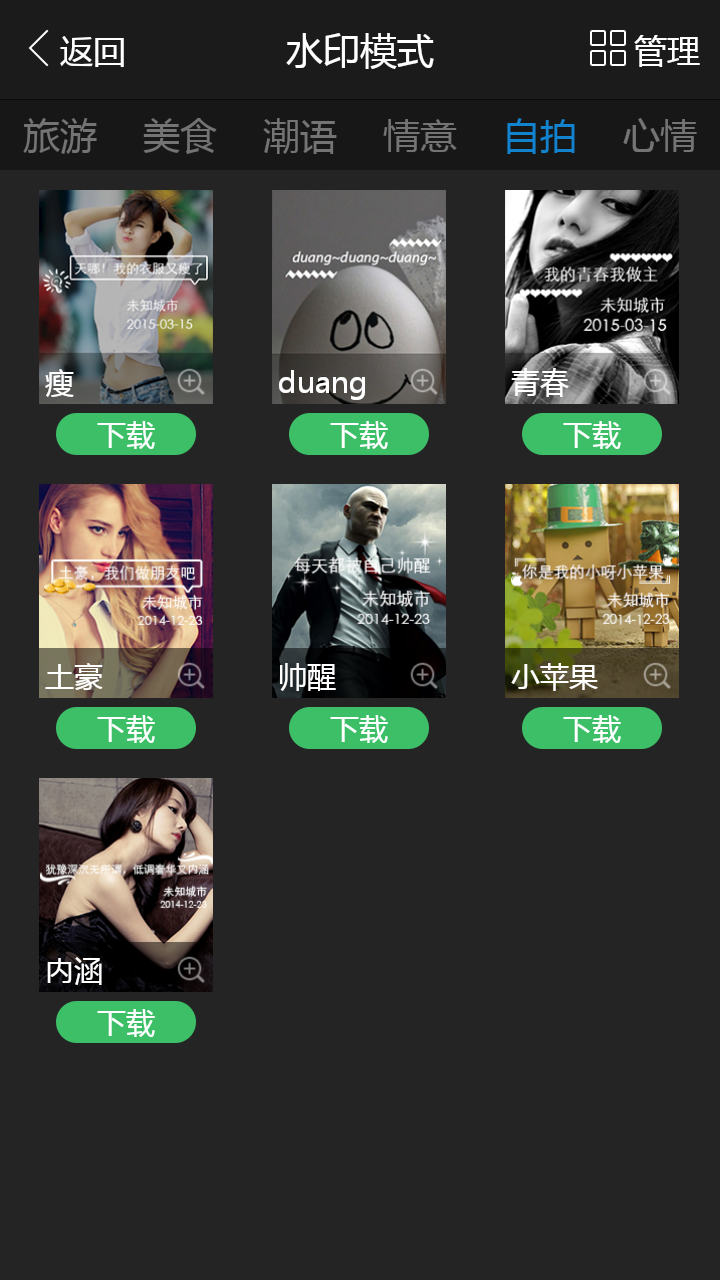Open the 情意 category
The height and width of the screenshot is (1280, 720).
tap(420, 137)
